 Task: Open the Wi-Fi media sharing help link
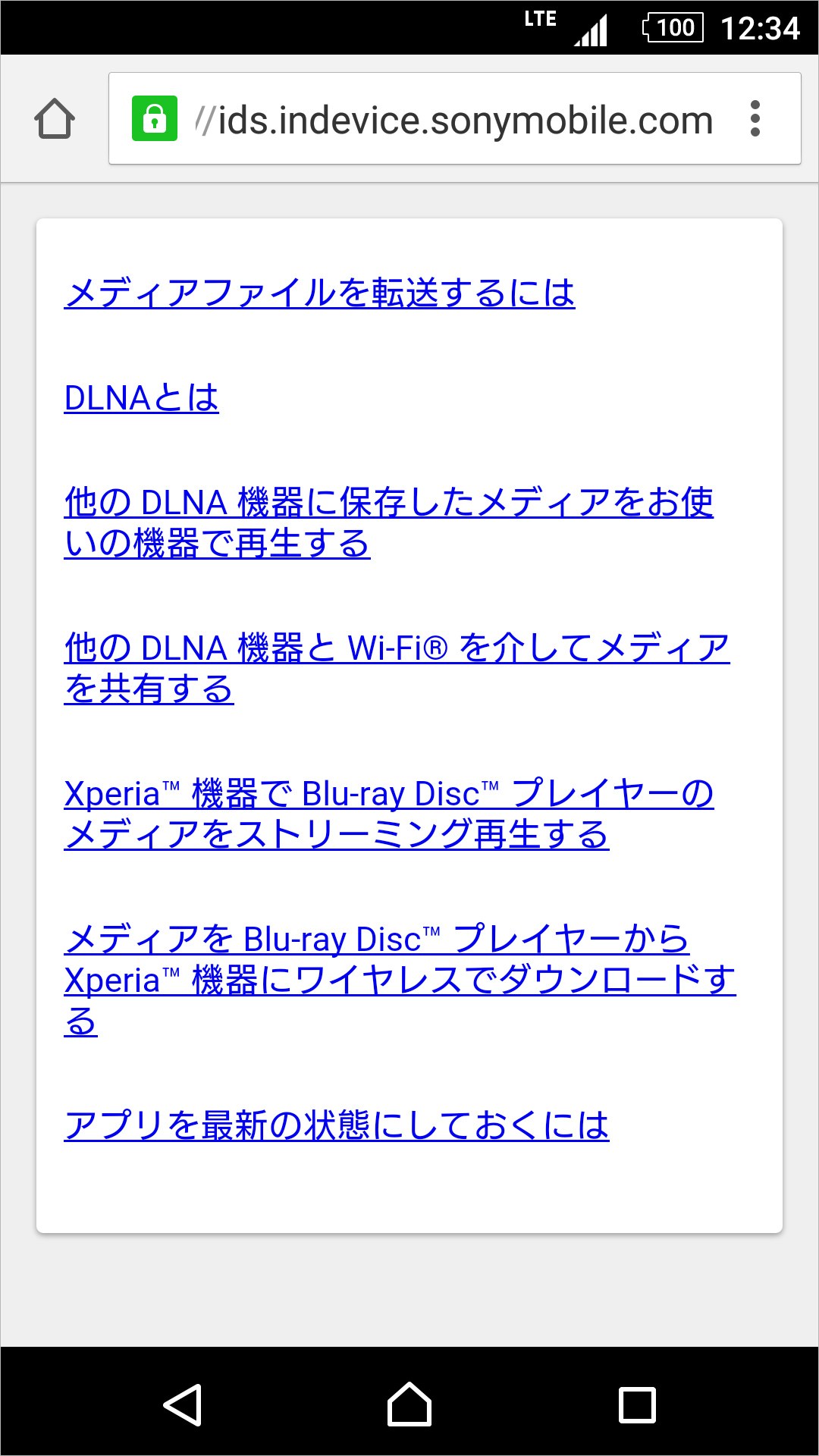[394, 667]
